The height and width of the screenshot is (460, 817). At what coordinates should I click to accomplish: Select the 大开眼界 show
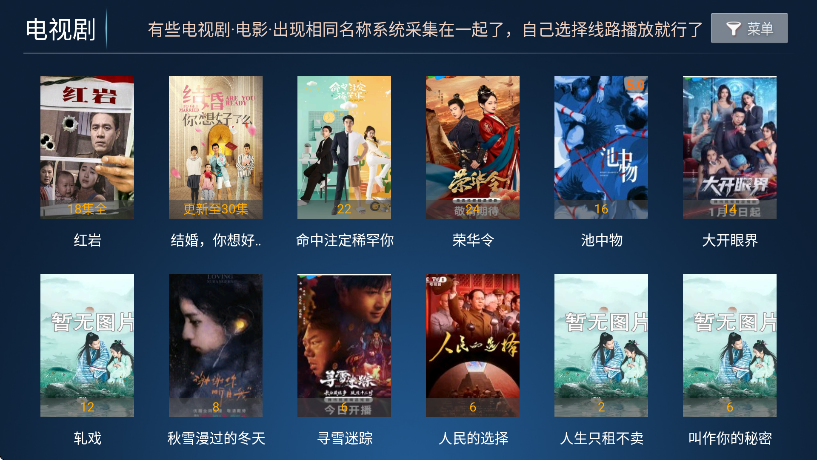coord(730,147)
